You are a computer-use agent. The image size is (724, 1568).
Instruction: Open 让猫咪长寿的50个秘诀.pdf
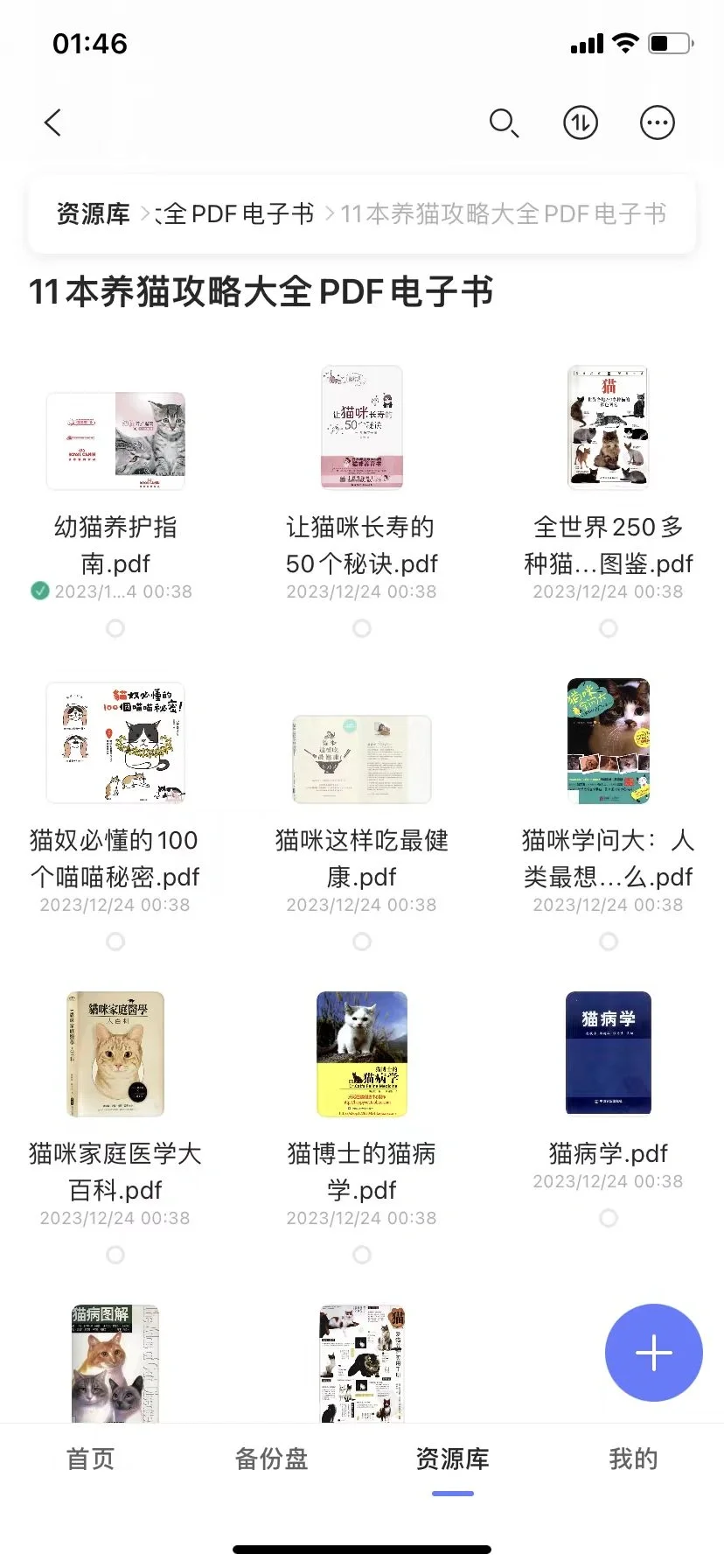[x=362, y=427]
